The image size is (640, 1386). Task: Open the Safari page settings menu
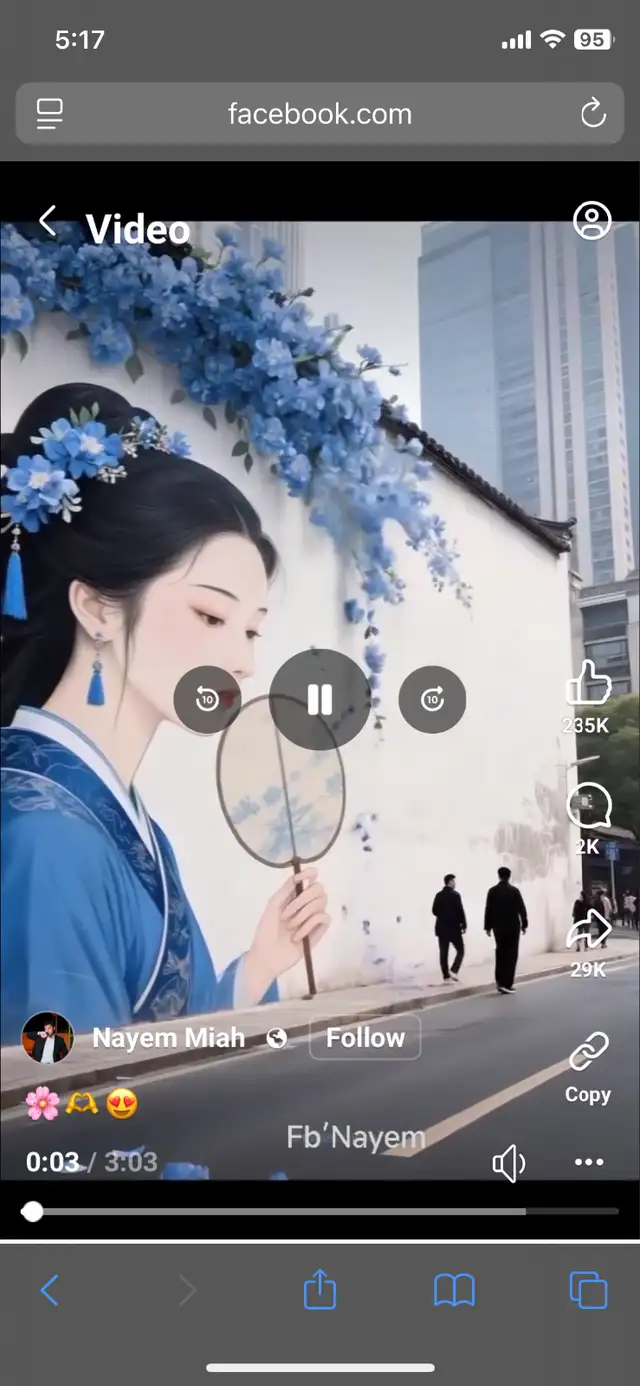pyautogui.click(x=49, y=113)
